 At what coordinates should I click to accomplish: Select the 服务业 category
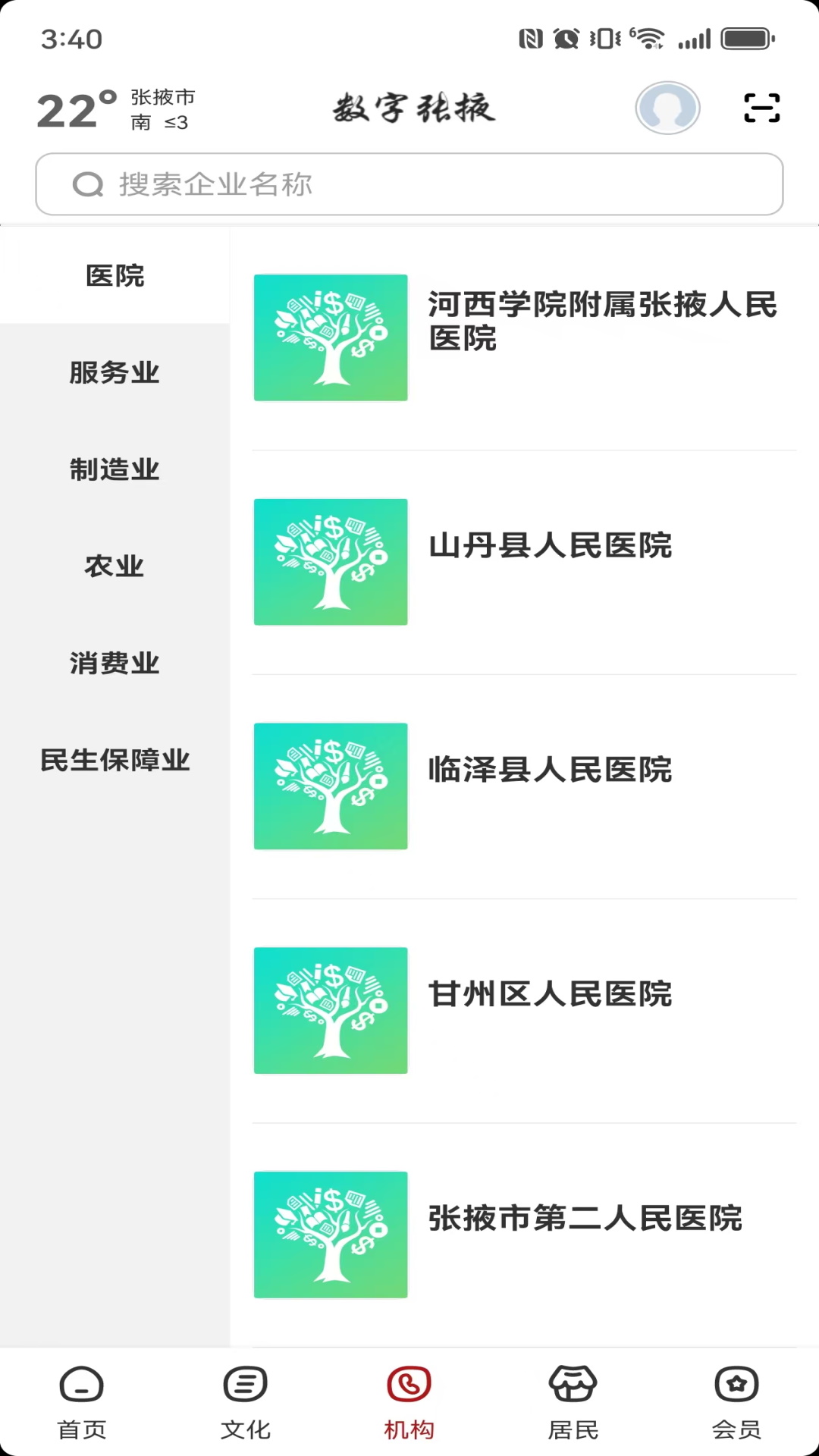[115, 372]
